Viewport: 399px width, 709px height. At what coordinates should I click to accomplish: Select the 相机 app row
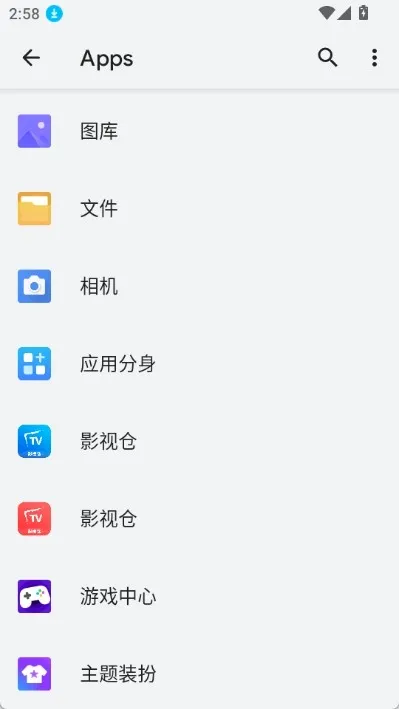tap(200, 286)
